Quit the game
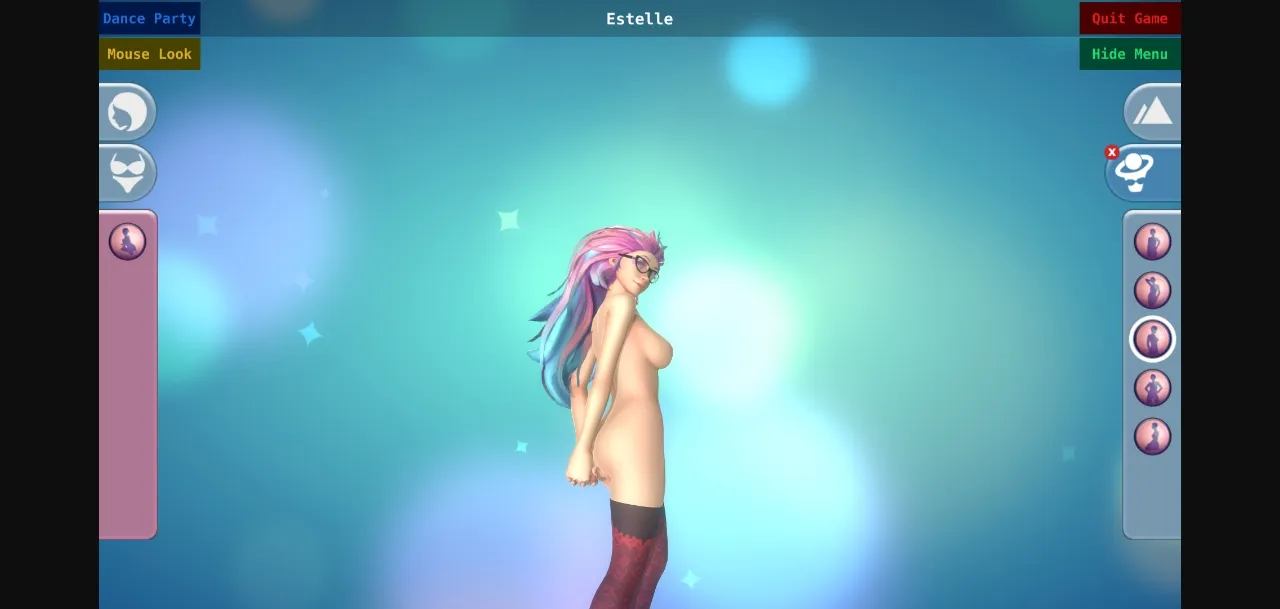The width and height of the screenshot is (1280, 609). [1129, 18]
